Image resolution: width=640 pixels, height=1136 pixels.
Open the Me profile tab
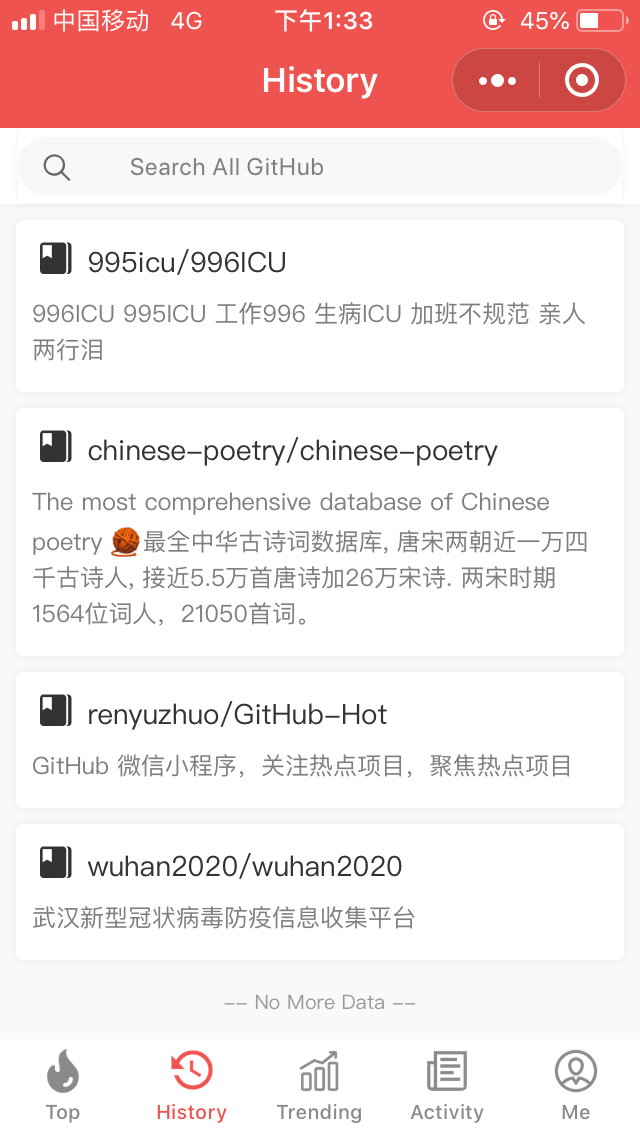575,1086
